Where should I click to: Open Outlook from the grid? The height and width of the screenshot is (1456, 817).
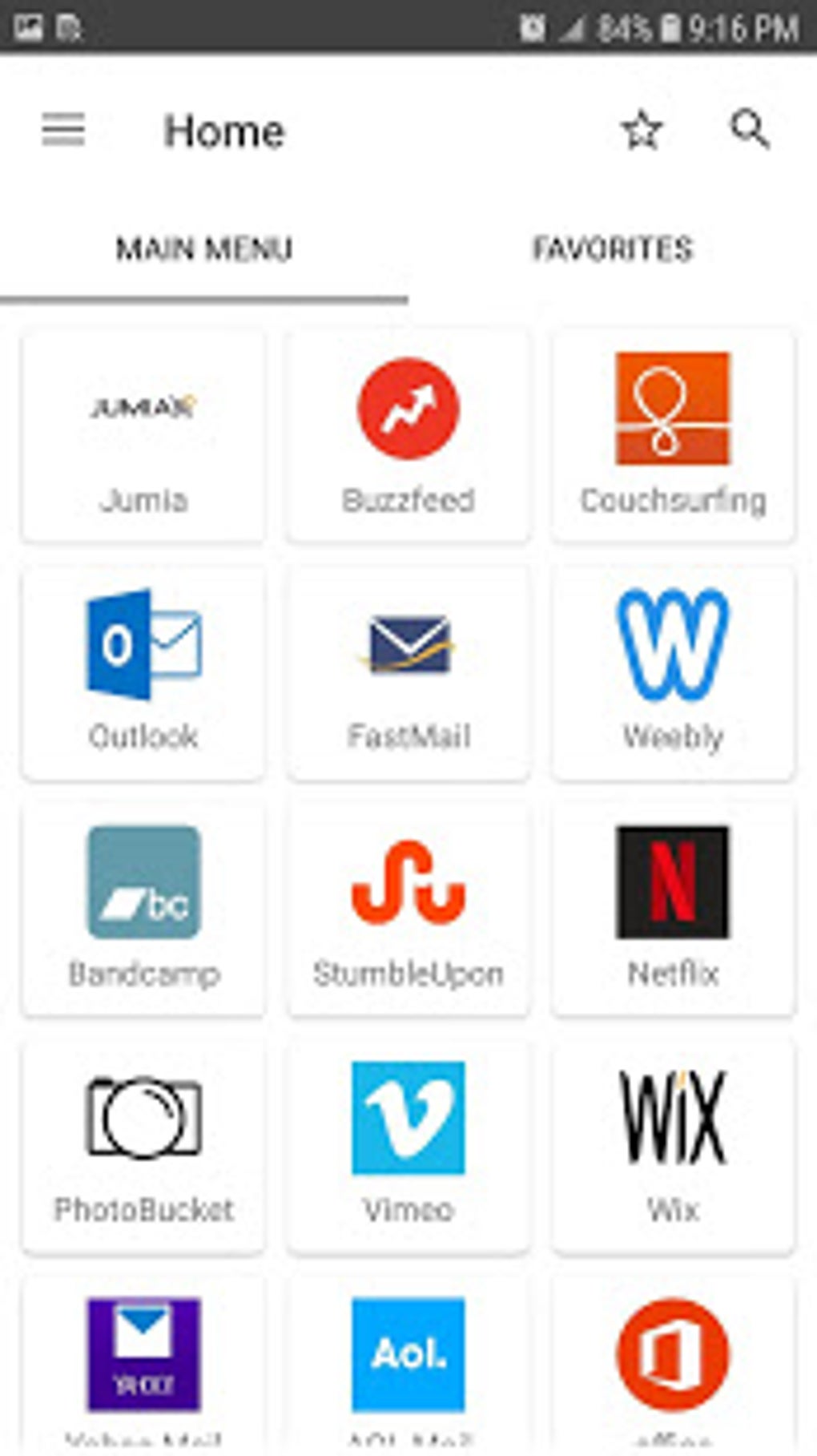point(143,673)
